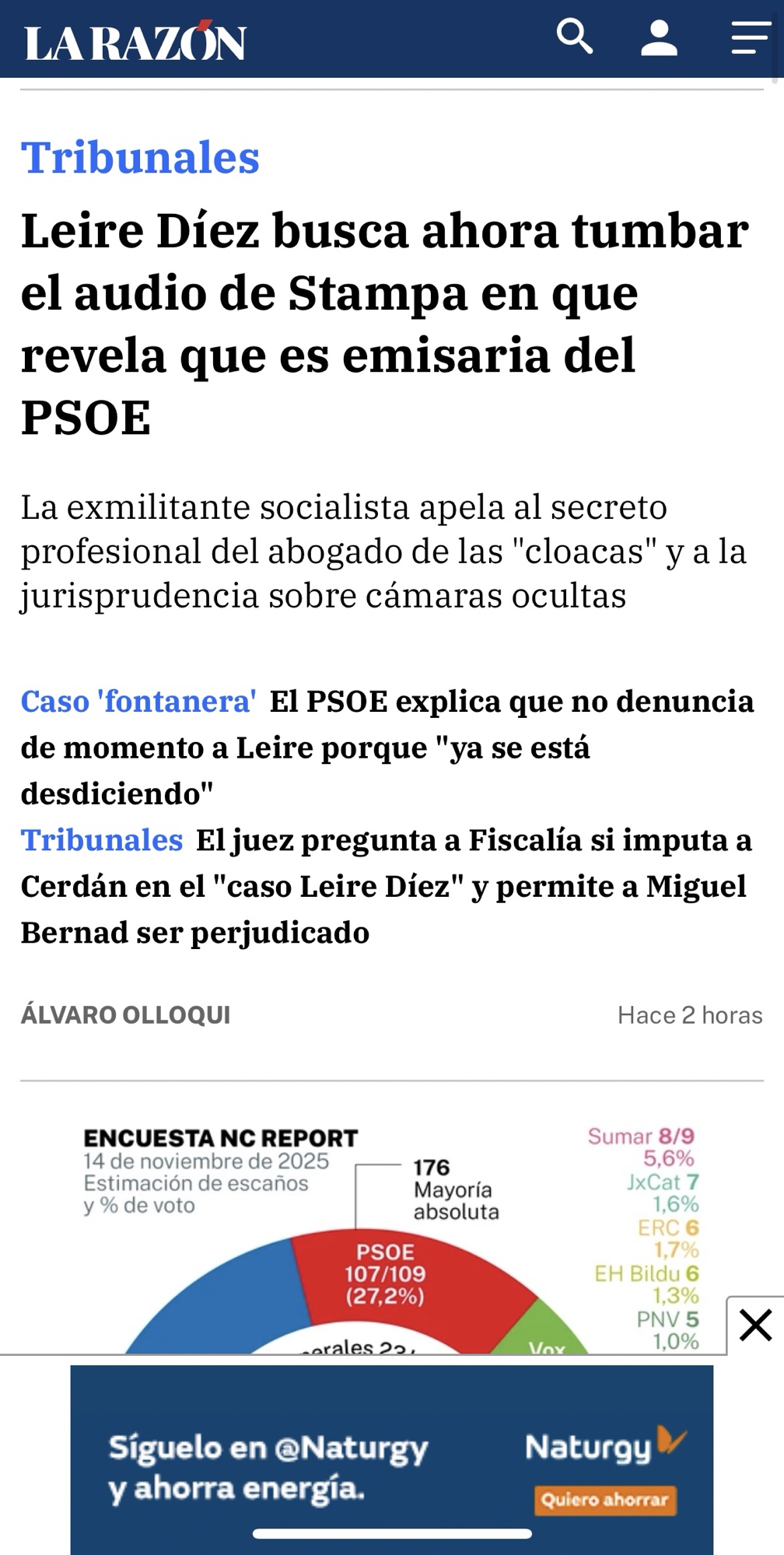View author Álvaro Olloqui's page
Image resolution: width=784 pixels, height=1555 pixels.
click(125, 1014)
